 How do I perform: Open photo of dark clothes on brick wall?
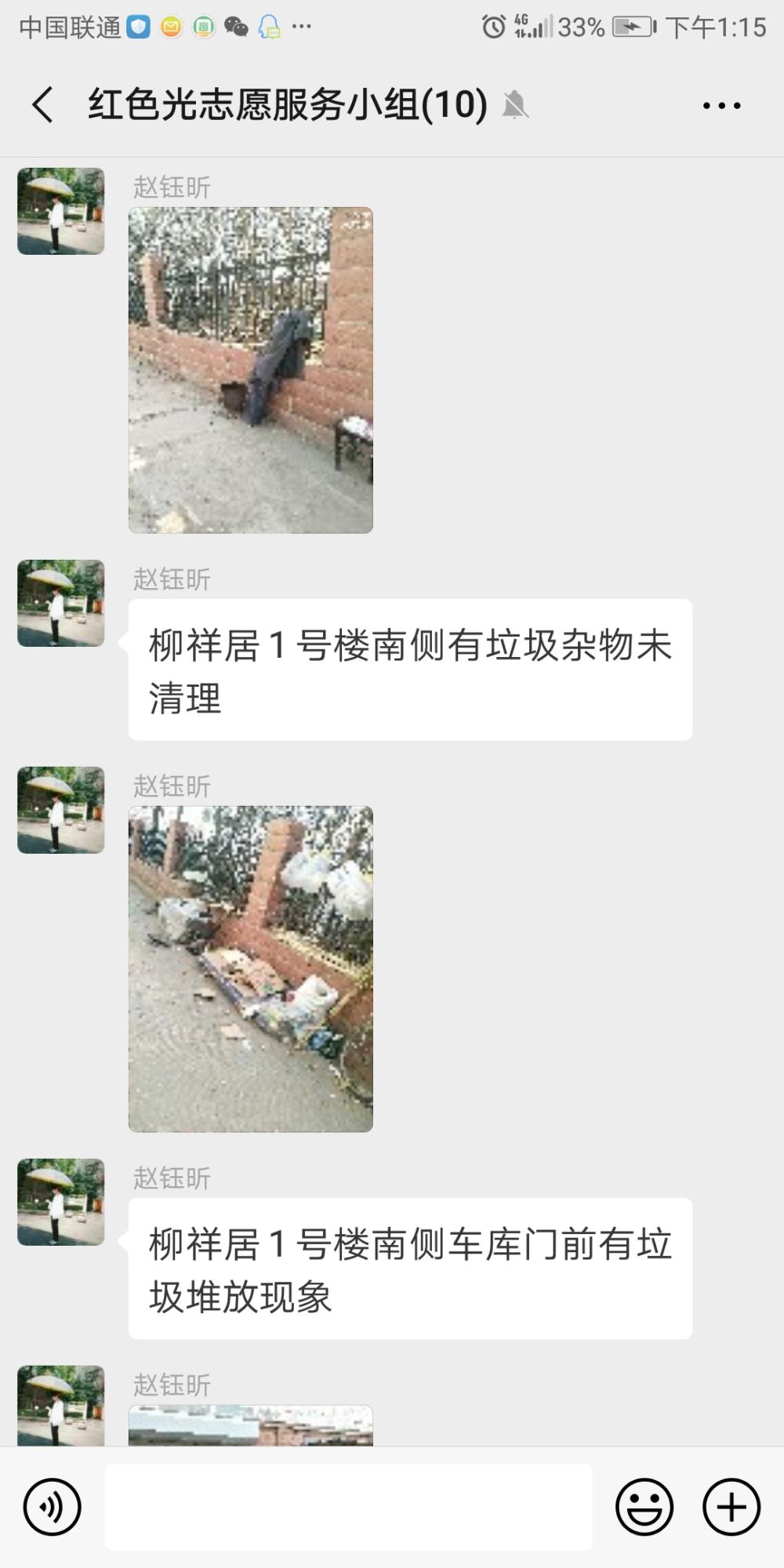(x=251, y=370)
